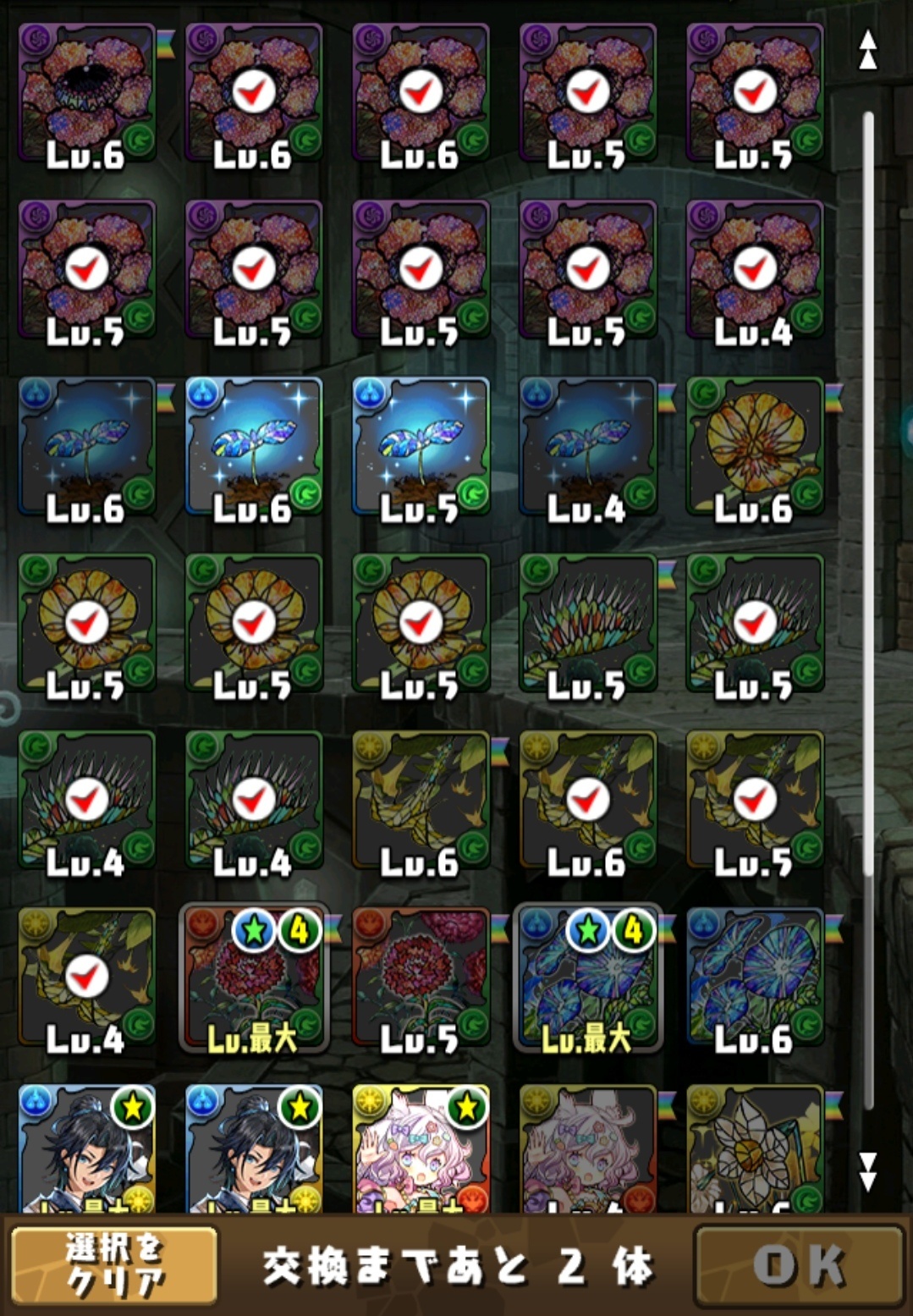Deselect the checked Lv.4 rafflesia flower monster
This screenshot has height=1316, width=913.
pos(755,271)
